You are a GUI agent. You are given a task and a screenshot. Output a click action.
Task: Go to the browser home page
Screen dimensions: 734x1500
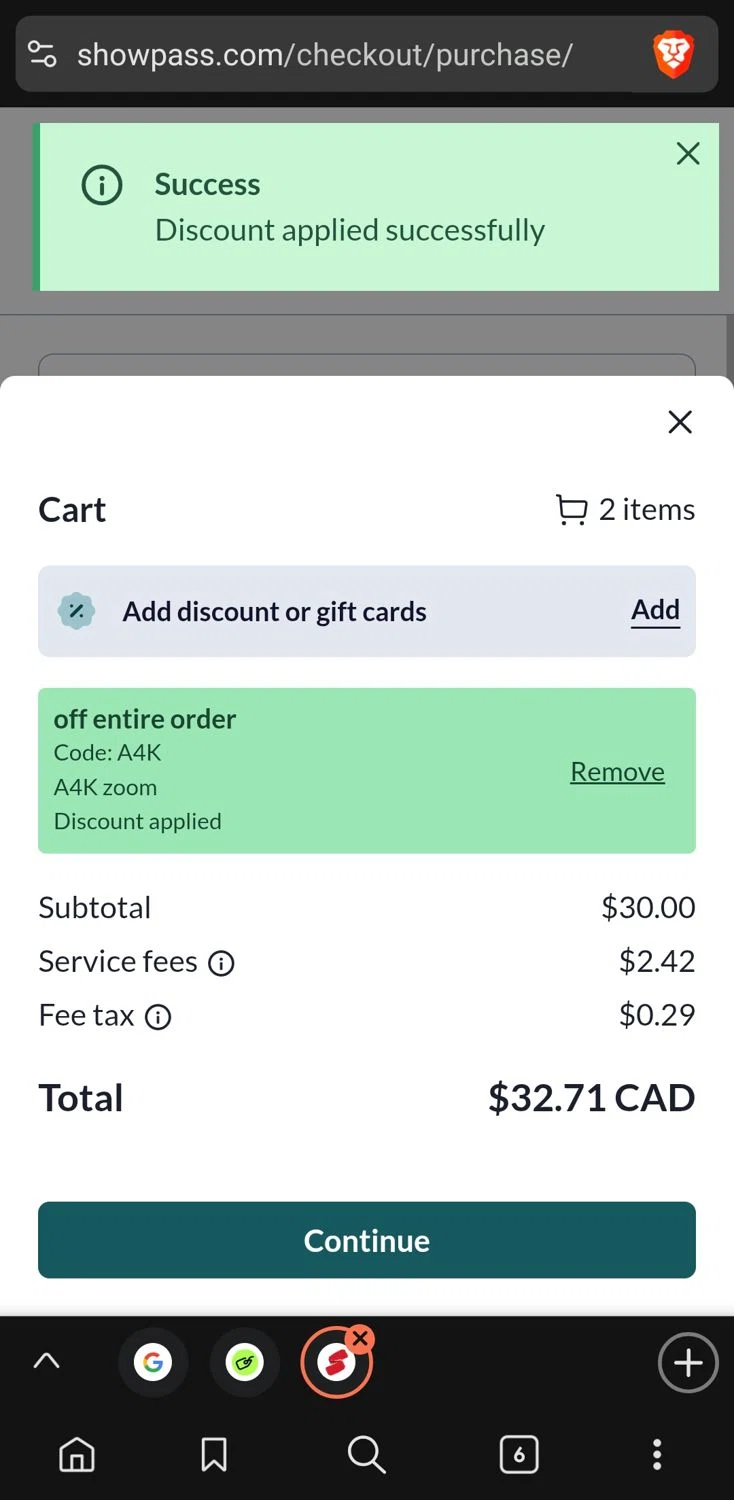[x=77, y=1455]
